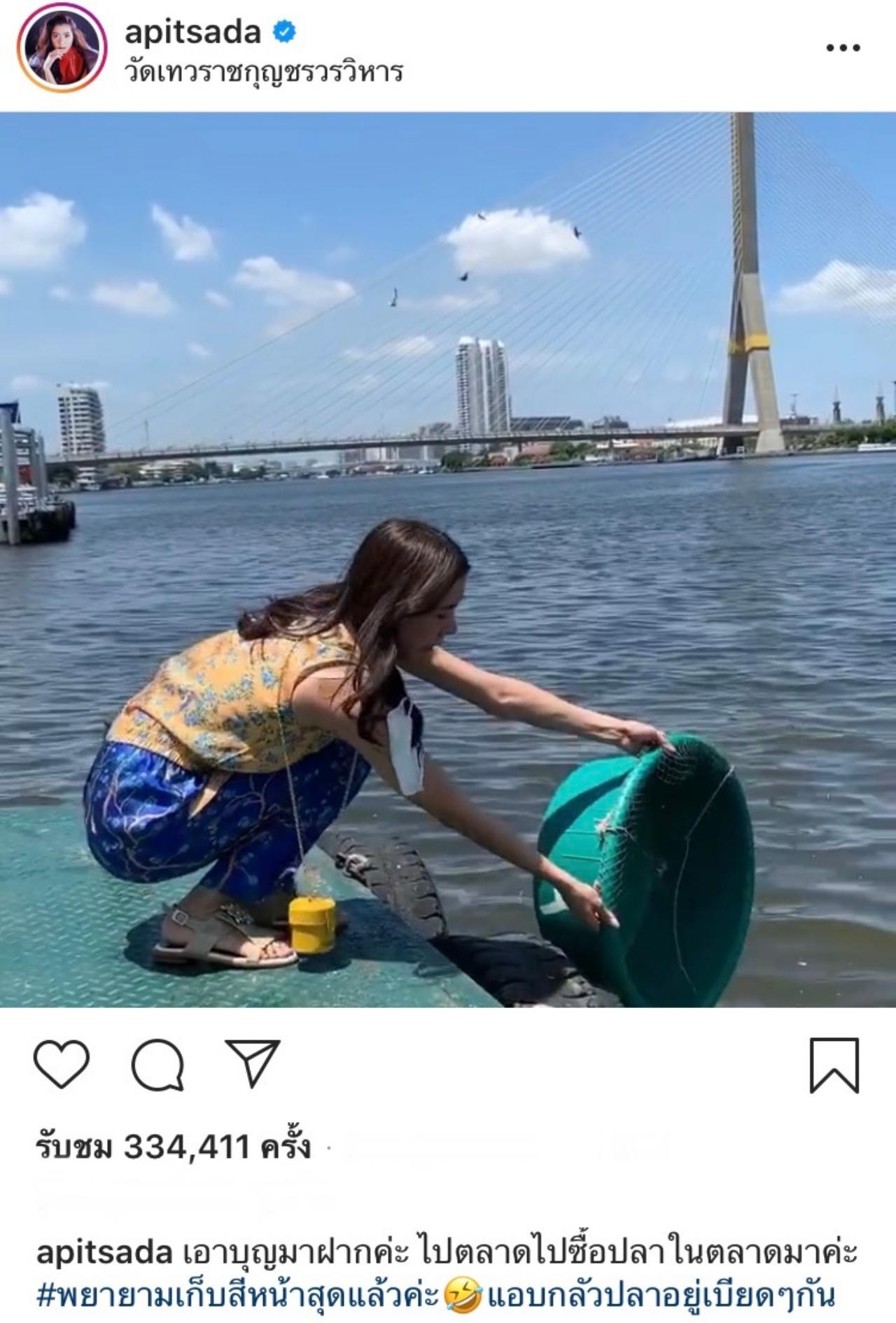The image size is (896, 1323).
Task: Bookmark this post
Action: (x=834, y=1065)
